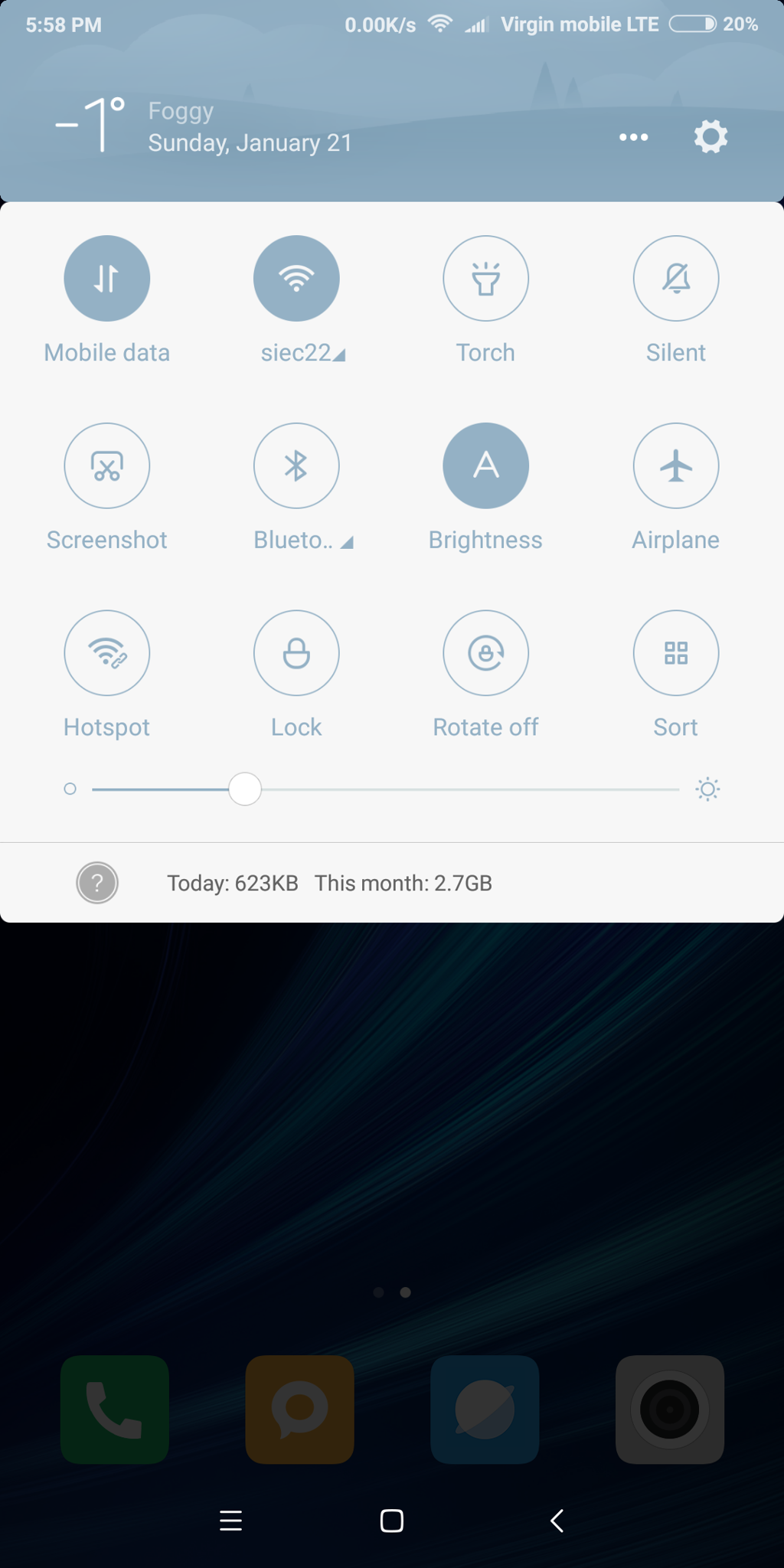Open Sort to rearrange tiles

(675, 653)
